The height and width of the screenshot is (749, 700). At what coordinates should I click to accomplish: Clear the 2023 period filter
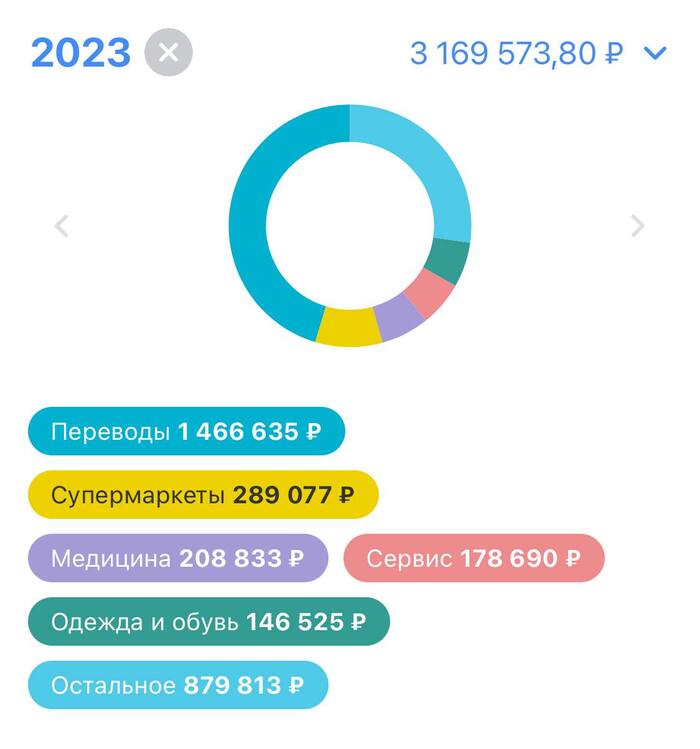[168, 53]
